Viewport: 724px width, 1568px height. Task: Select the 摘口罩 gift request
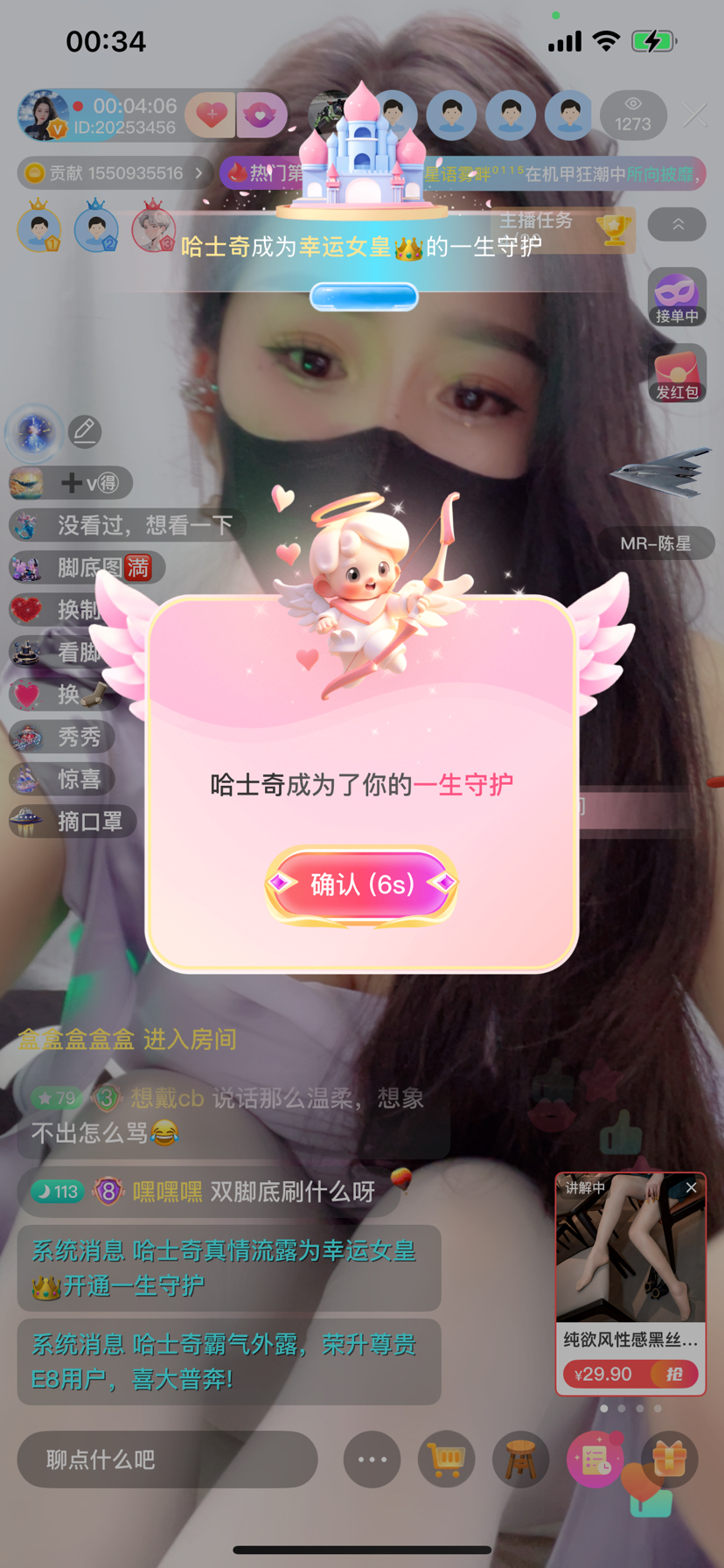[x=73, y=822]
